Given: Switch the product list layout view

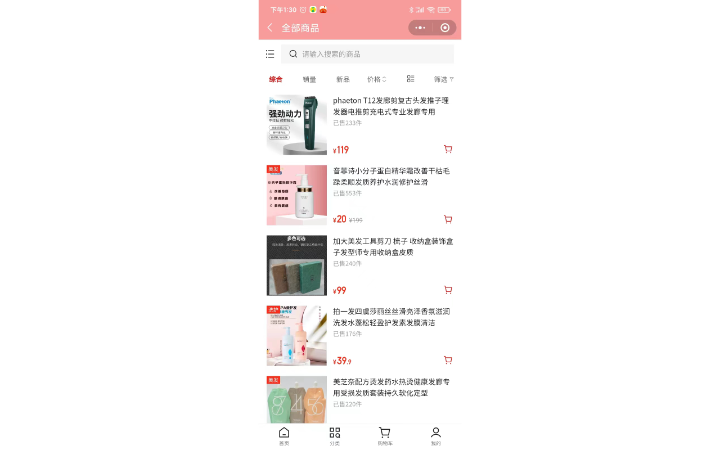Looking at the screenshot, I should pyautogui.click(x=410, y=79).
